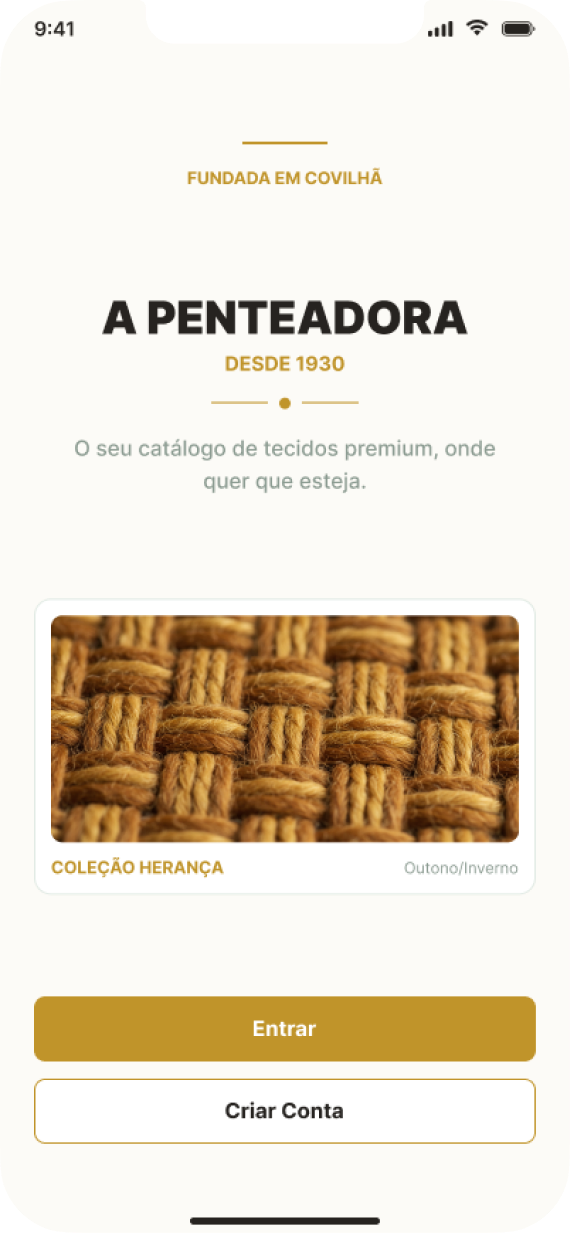Screen dimensions: 570x1233
Task: Select Criar Conta to register
Action: pos(285,1110)
